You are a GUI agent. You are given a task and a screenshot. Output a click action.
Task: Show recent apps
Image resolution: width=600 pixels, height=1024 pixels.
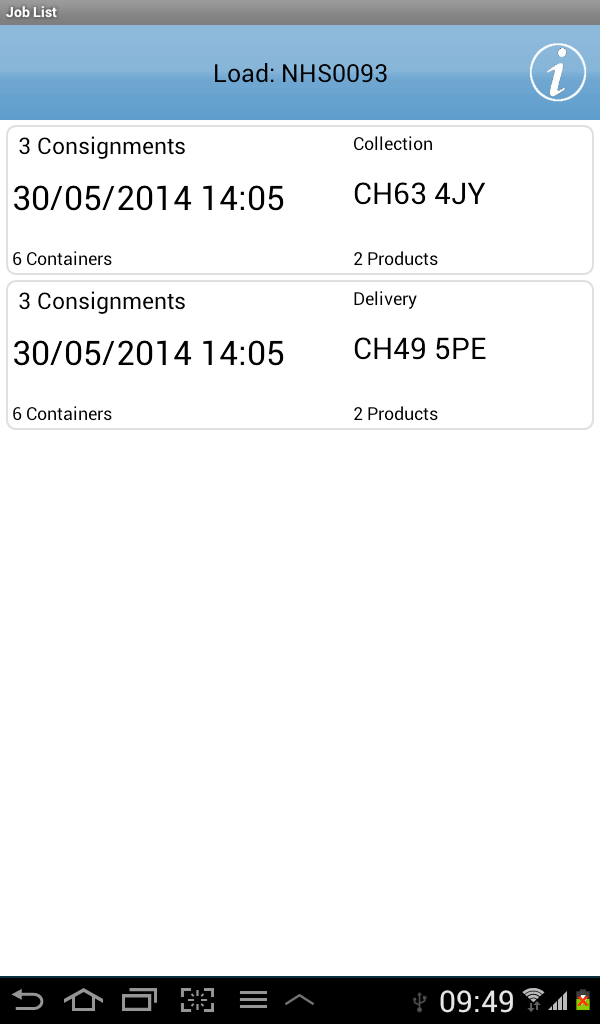point(140,1000)
